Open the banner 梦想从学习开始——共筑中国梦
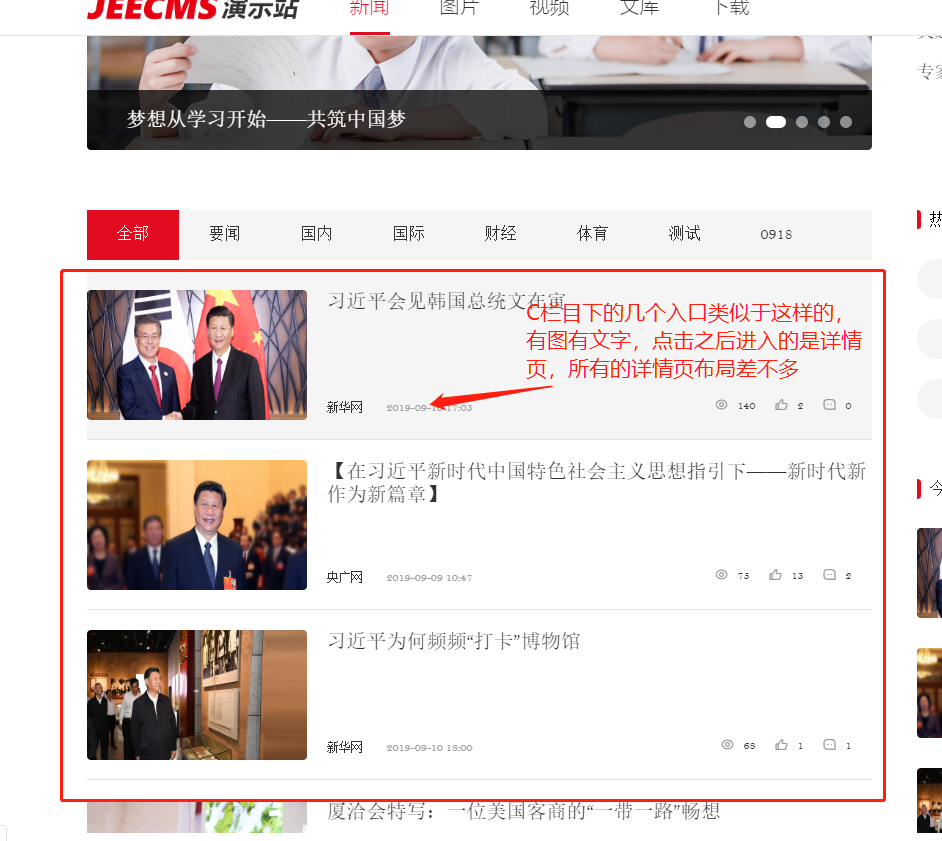Viewport: 942px width, 841px height. pyautogui.click(x=266, y=120)
